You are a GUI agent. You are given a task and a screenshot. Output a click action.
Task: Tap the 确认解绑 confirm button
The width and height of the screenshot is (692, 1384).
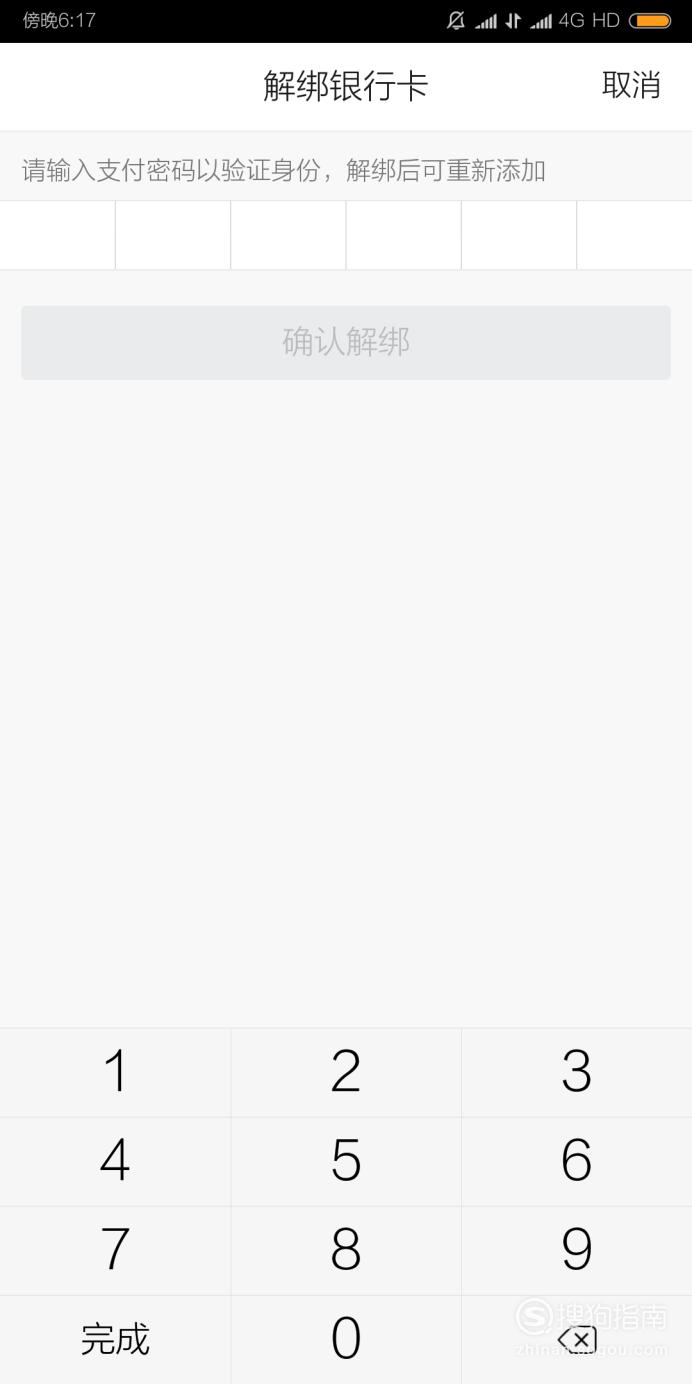[x=346, y=342]
